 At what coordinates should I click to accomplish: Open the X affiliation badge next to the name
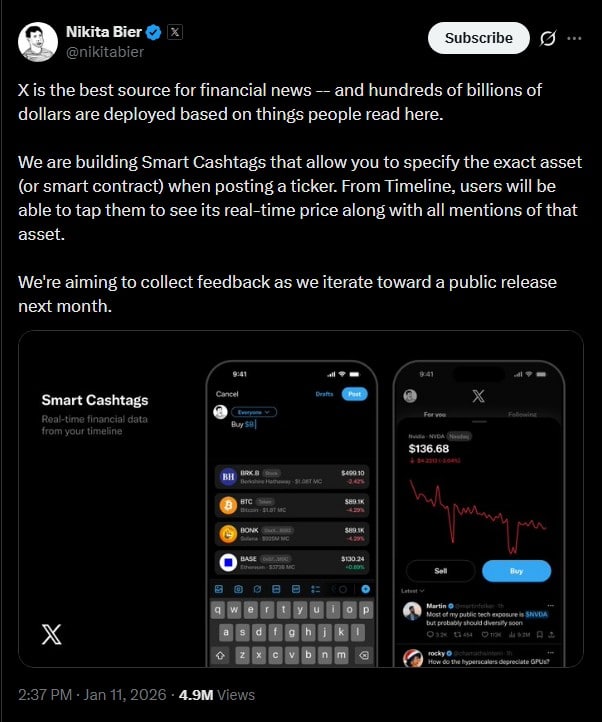pos(176,31)
